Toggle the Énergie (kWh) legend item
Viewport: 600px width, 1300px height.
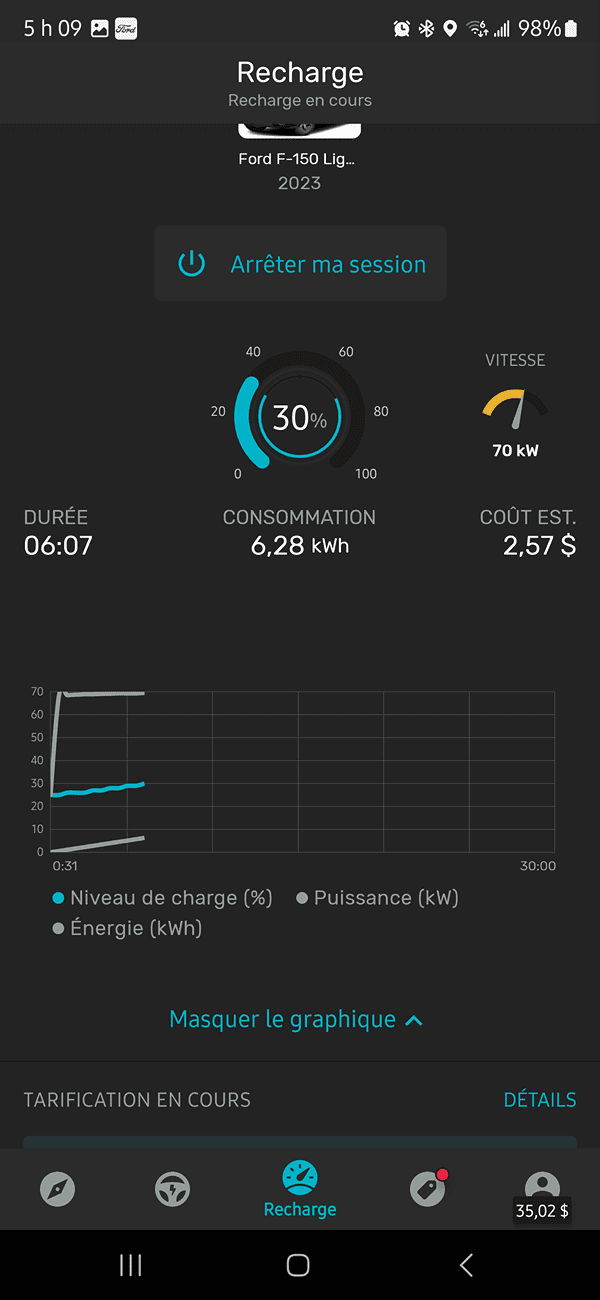(127, 928)
